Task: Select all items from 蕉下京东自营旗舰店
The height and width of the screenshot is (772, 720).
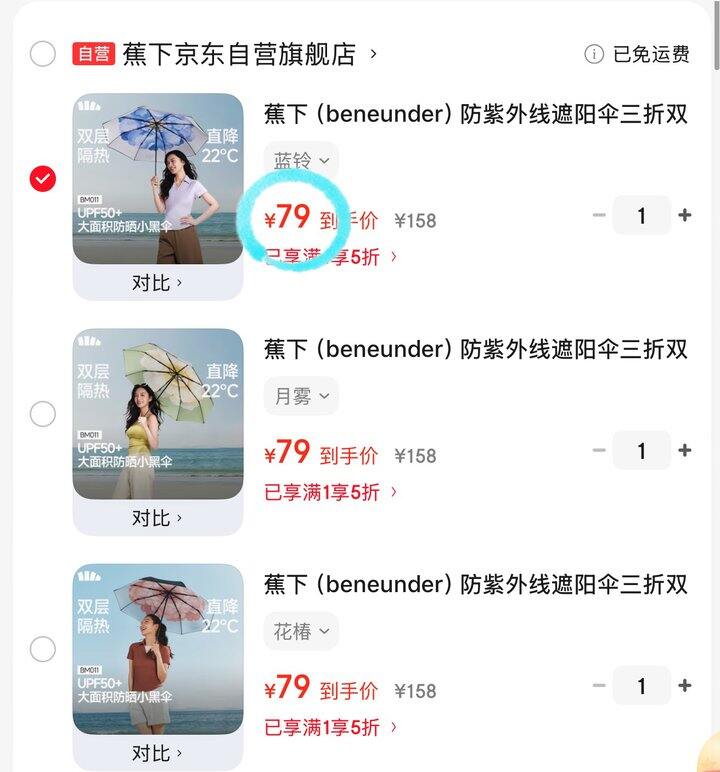Action: 42,53
